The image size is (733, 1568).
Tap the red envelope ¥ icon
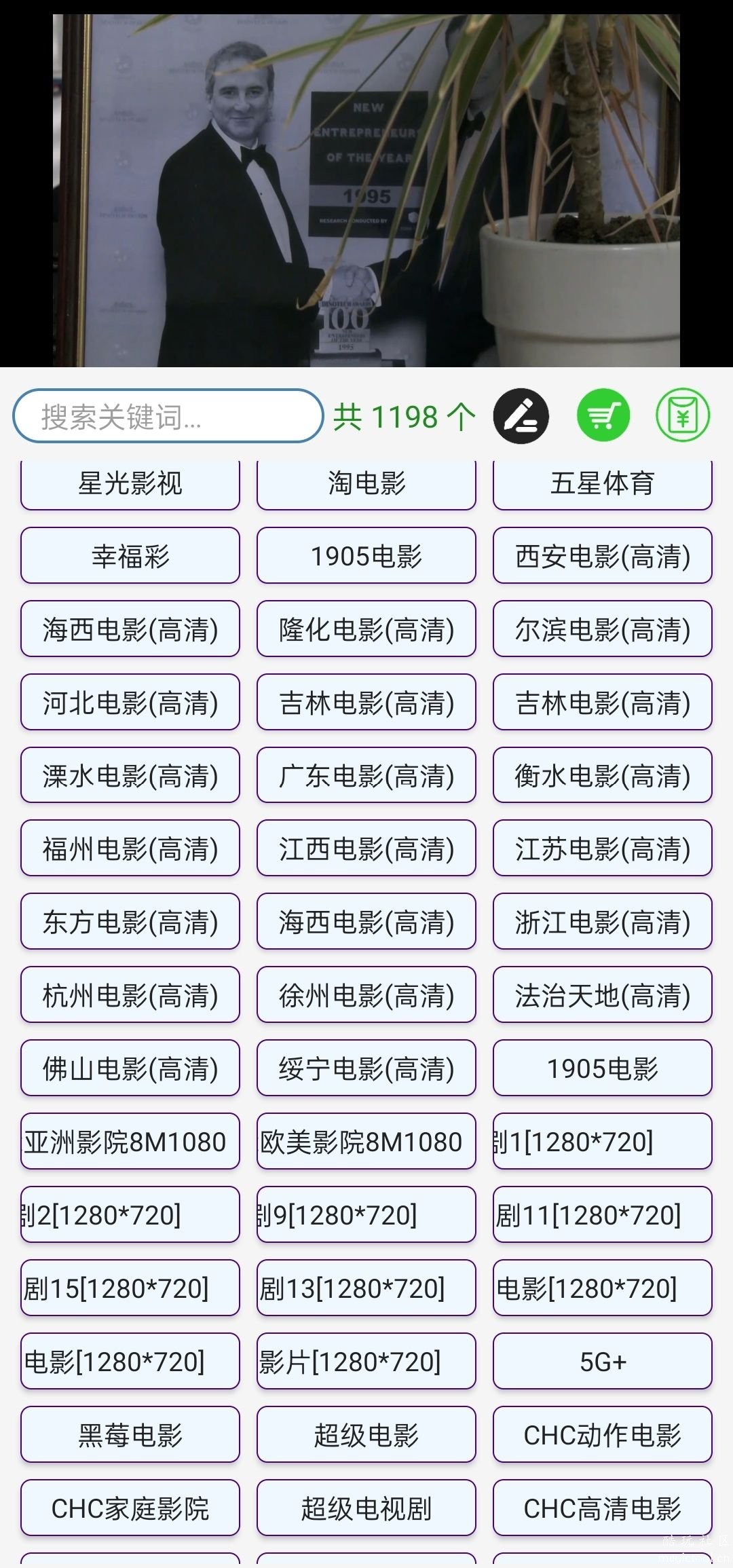coord(683,415)
